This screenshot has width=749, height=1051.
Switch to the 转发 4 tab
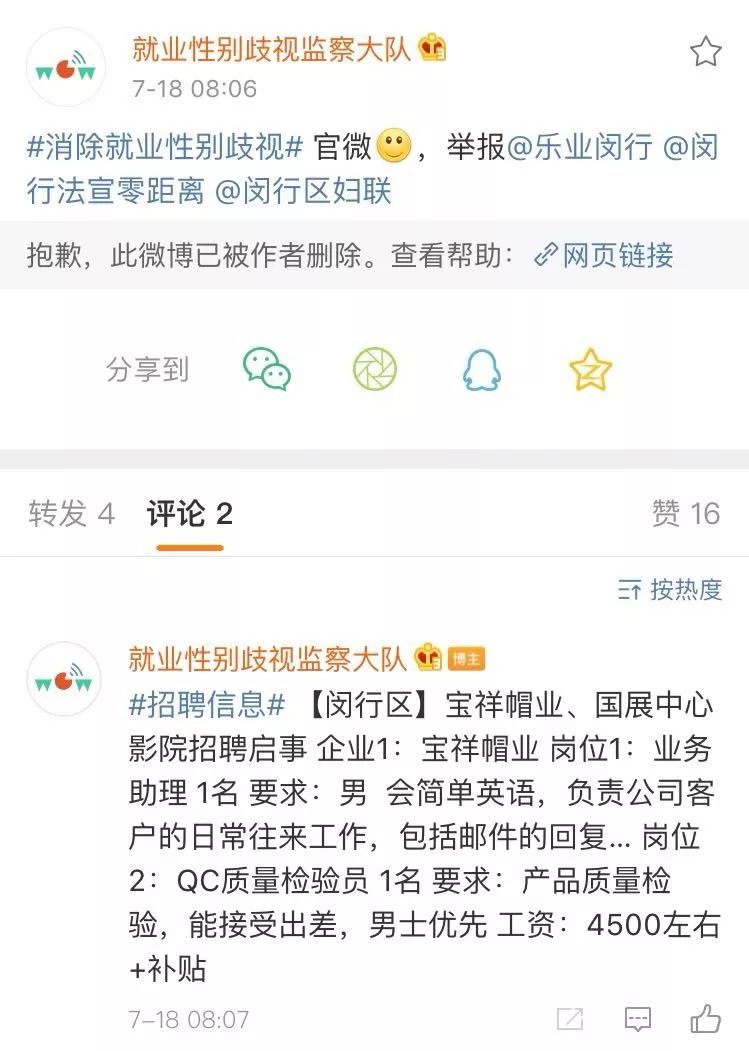click(72, 514)
